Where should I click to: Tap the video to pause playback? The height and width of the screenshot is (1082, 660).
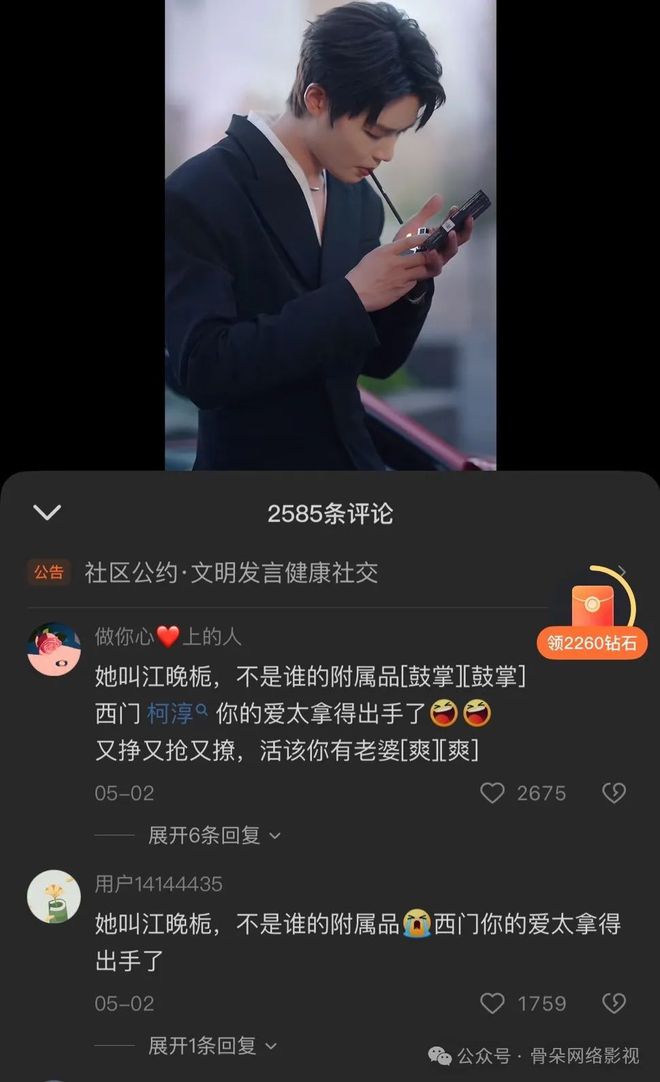click(330, 235)
